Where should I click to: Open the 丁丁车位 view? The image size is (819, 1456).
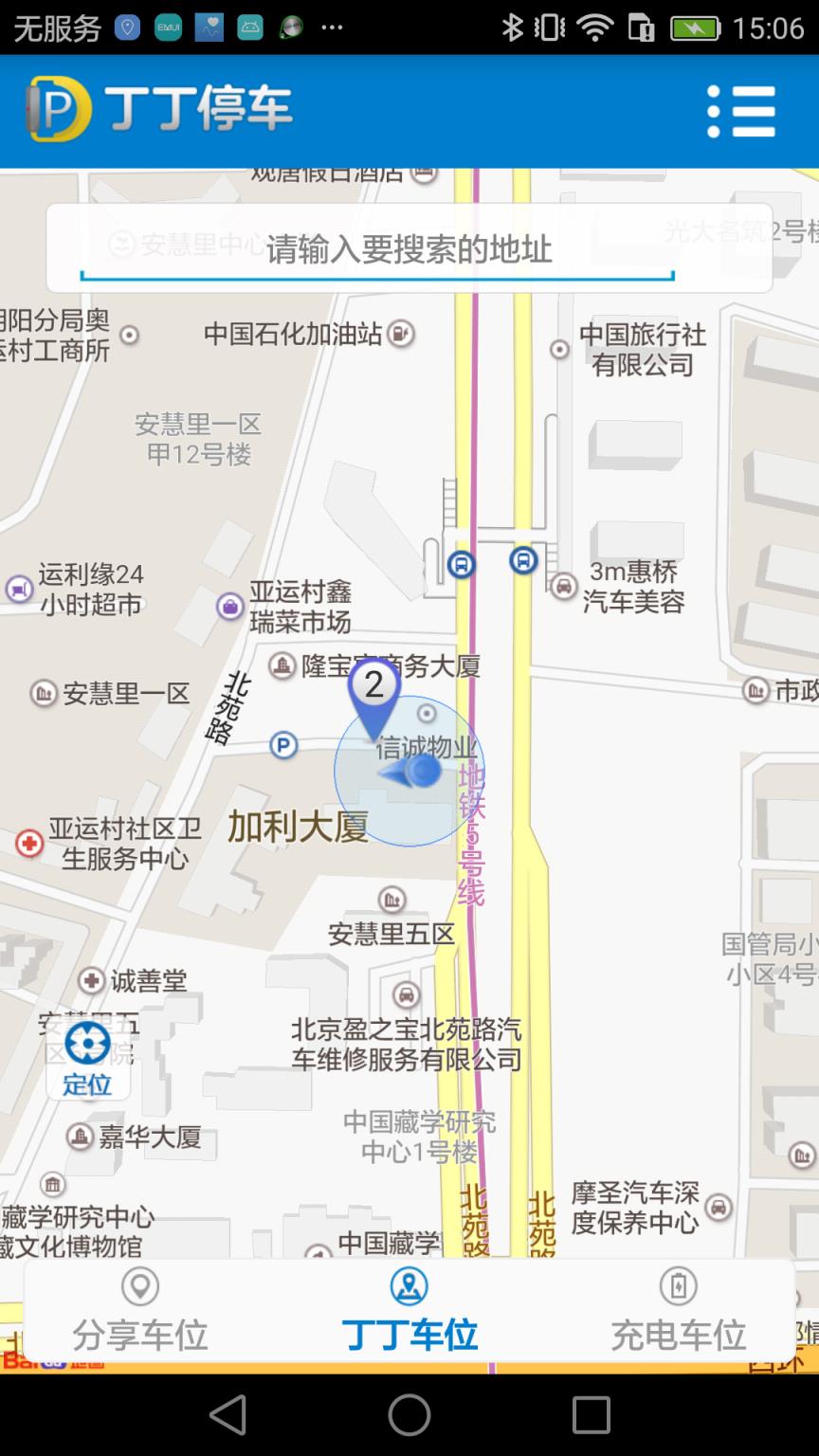408,1313
